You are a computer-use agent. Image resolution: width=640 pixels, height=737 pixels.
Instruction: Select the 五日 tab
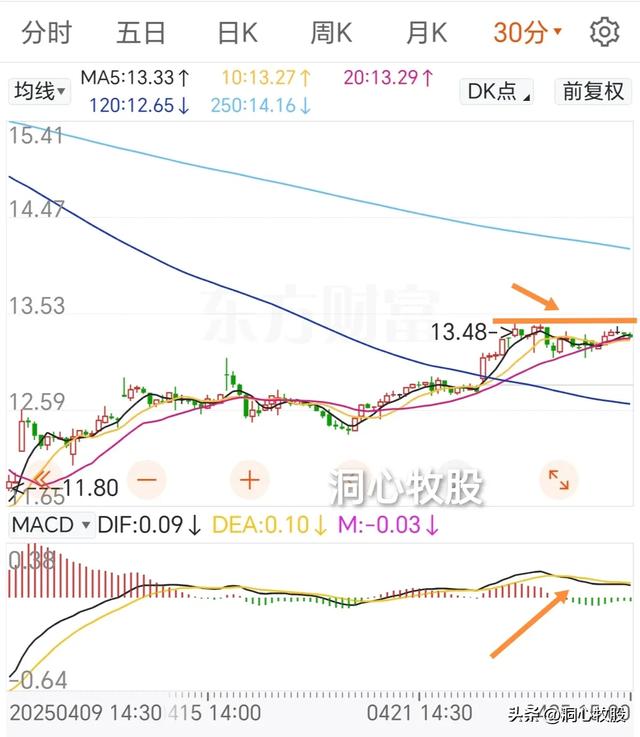click(141, 33)
